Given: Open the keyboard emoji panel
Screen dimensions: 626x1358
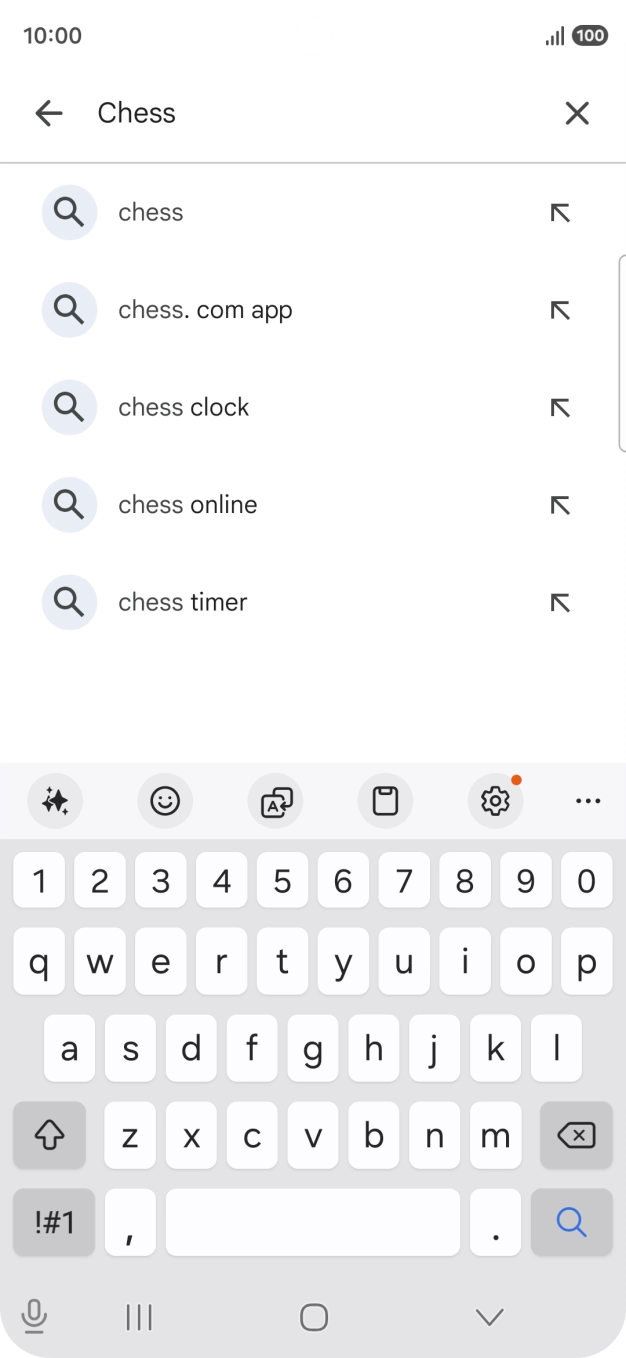Looking at the screenshot, I should point(165,801).
